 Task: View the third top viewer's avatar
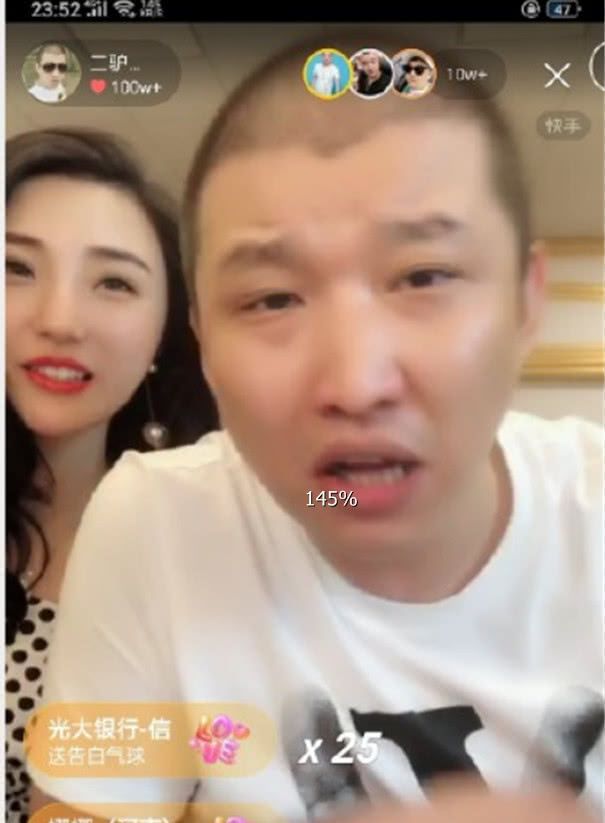(412, 73)
